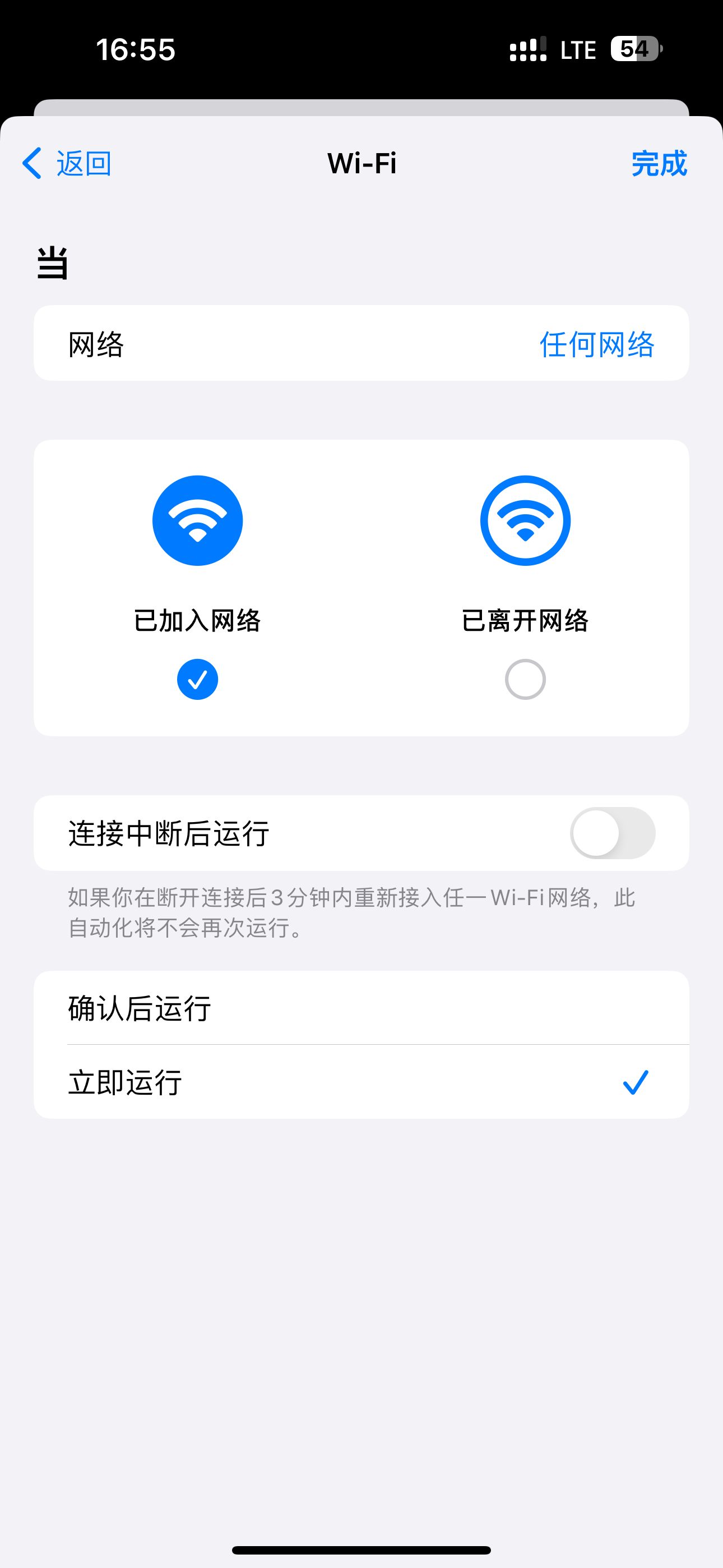Tap 完成 to finish setup
This screenshot has height=1568, width=723.
[x=659, y=163]
